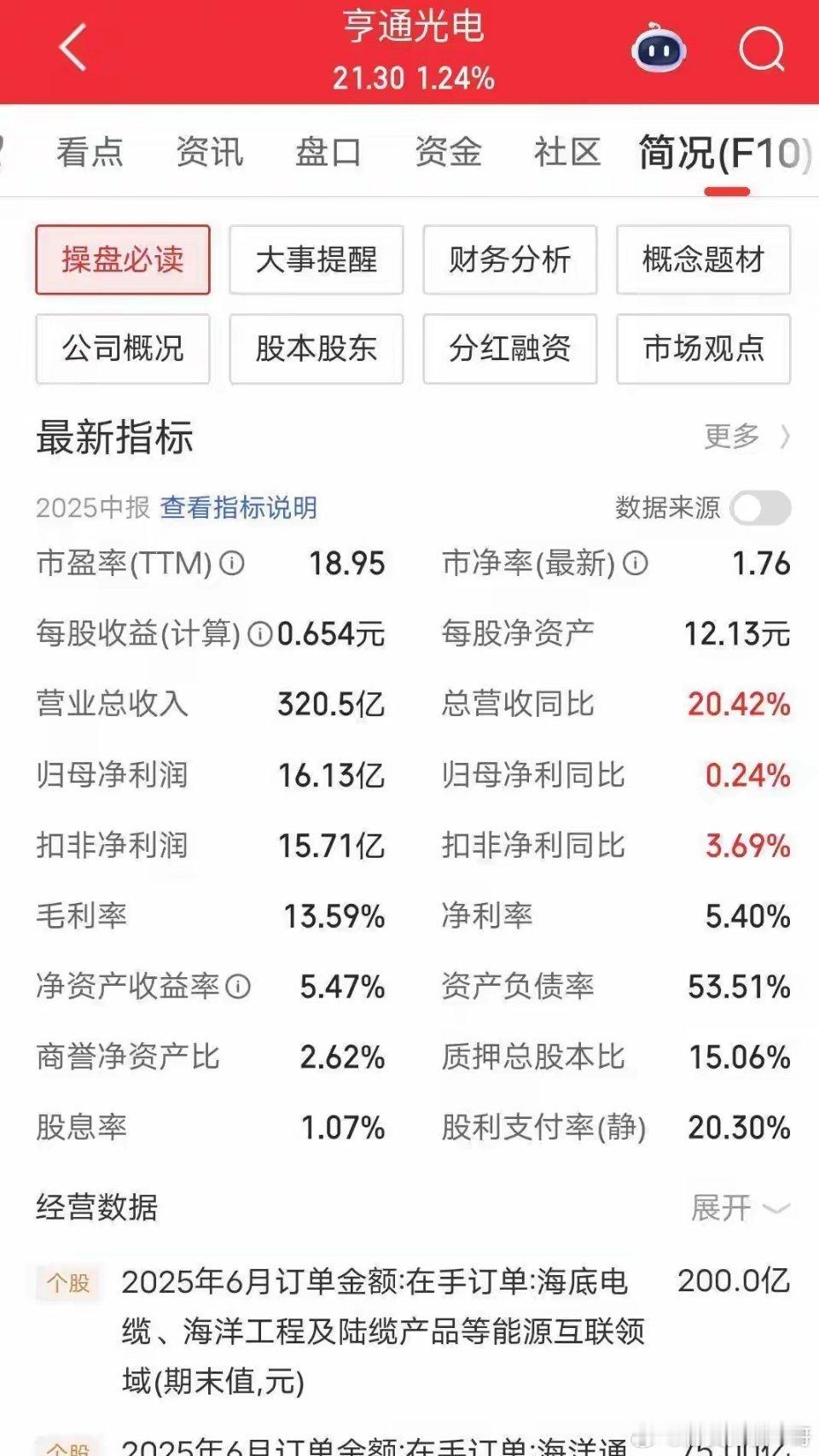
Task: Open 财务分析 section
Action: [510, 260]
